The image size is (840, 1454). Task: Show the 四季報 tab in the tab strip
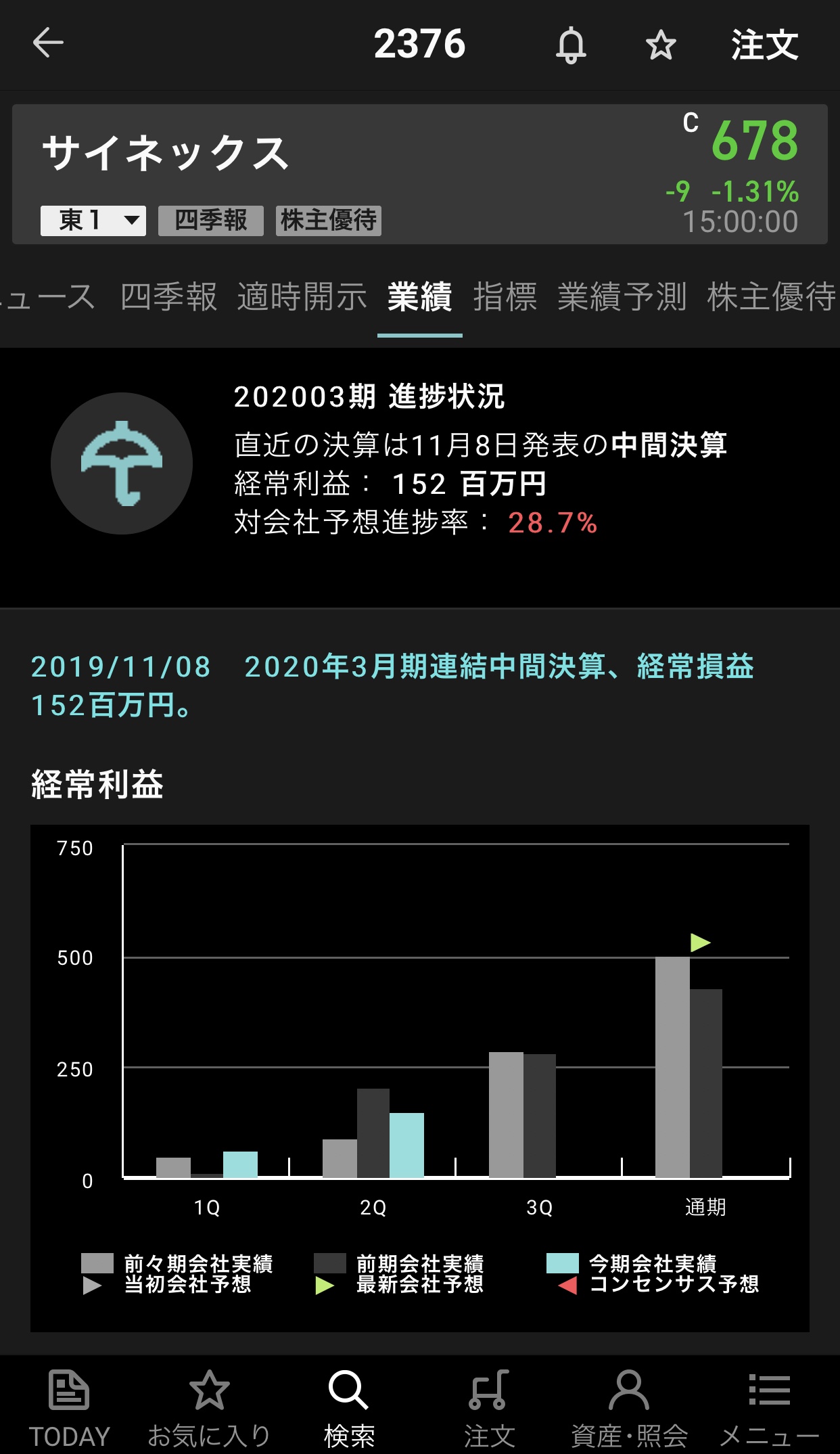click(168, 297)
